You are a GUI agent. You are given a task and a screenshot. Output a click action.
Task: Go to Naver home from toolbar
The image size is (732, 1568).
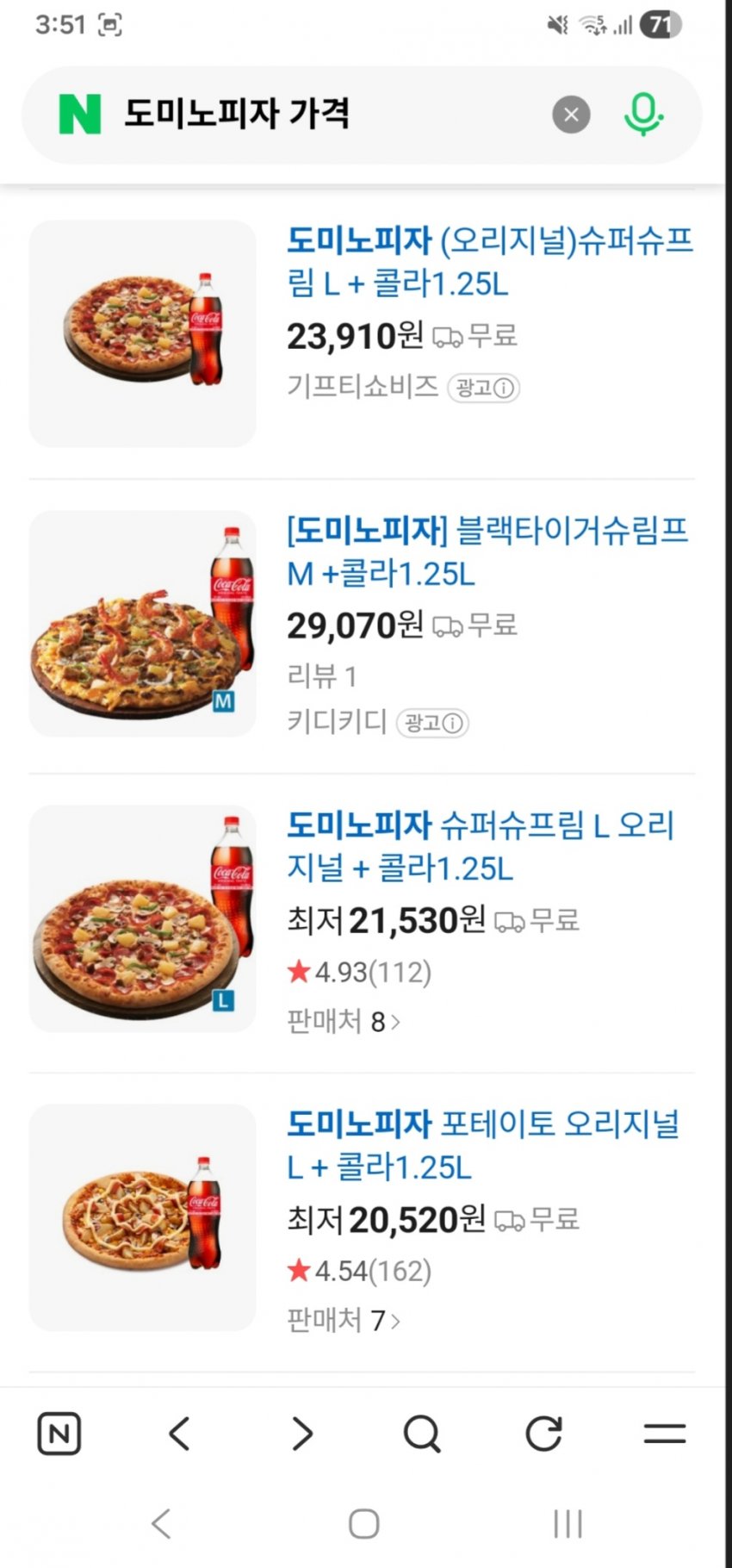point(59,1434)
